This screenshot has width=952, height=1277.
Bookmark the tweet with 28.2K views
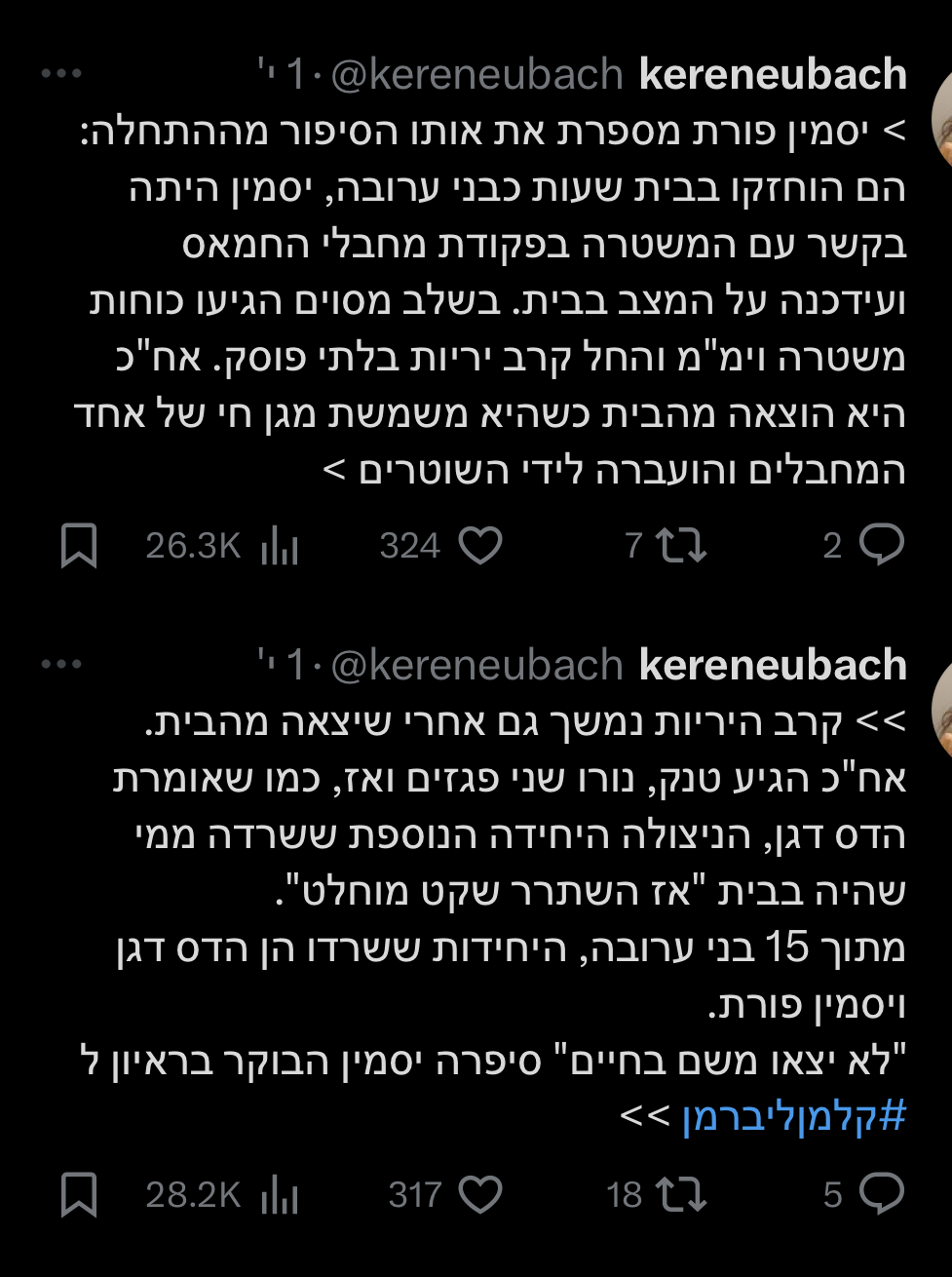click(x=79, y=1194)
